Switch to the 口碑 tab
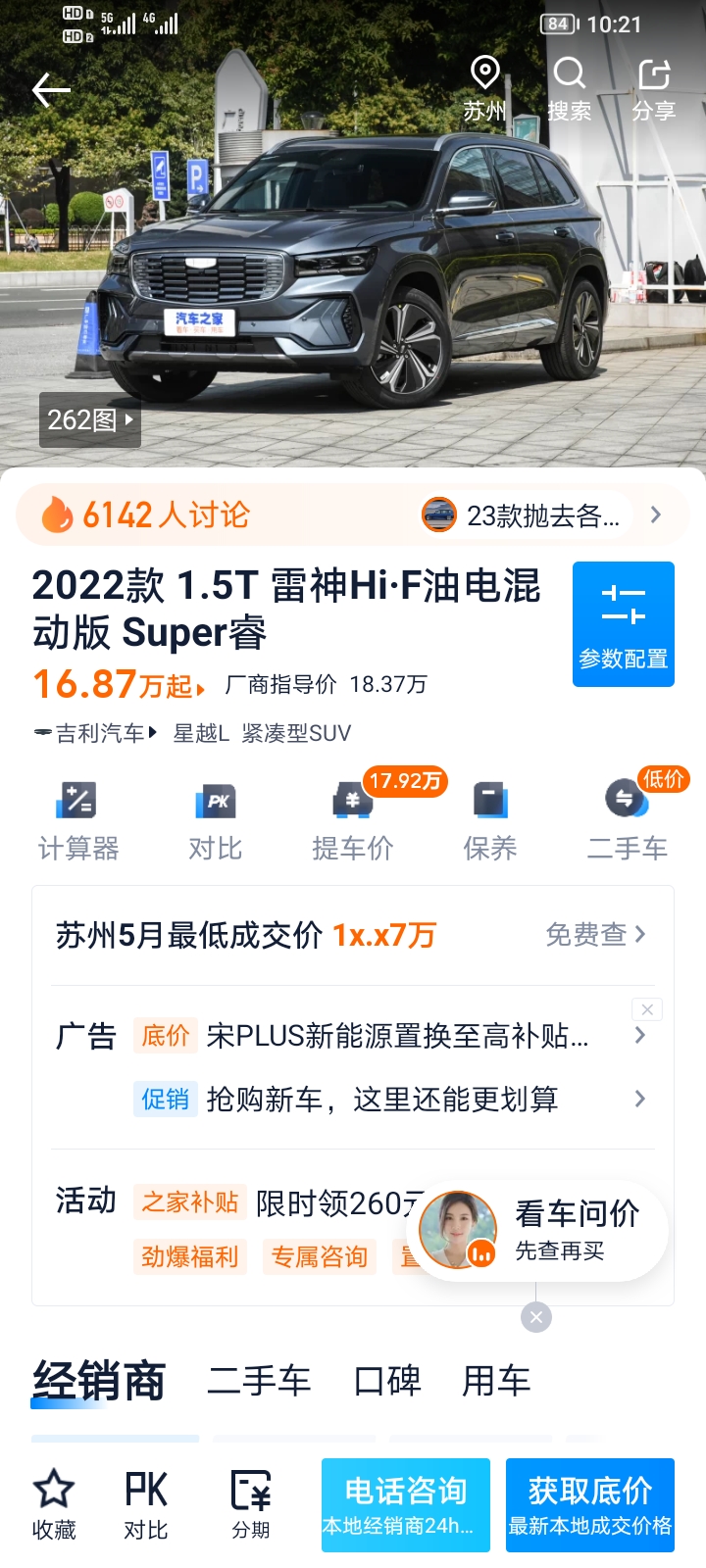The width and height of the screenshot is (706, 1568). 387,1381
